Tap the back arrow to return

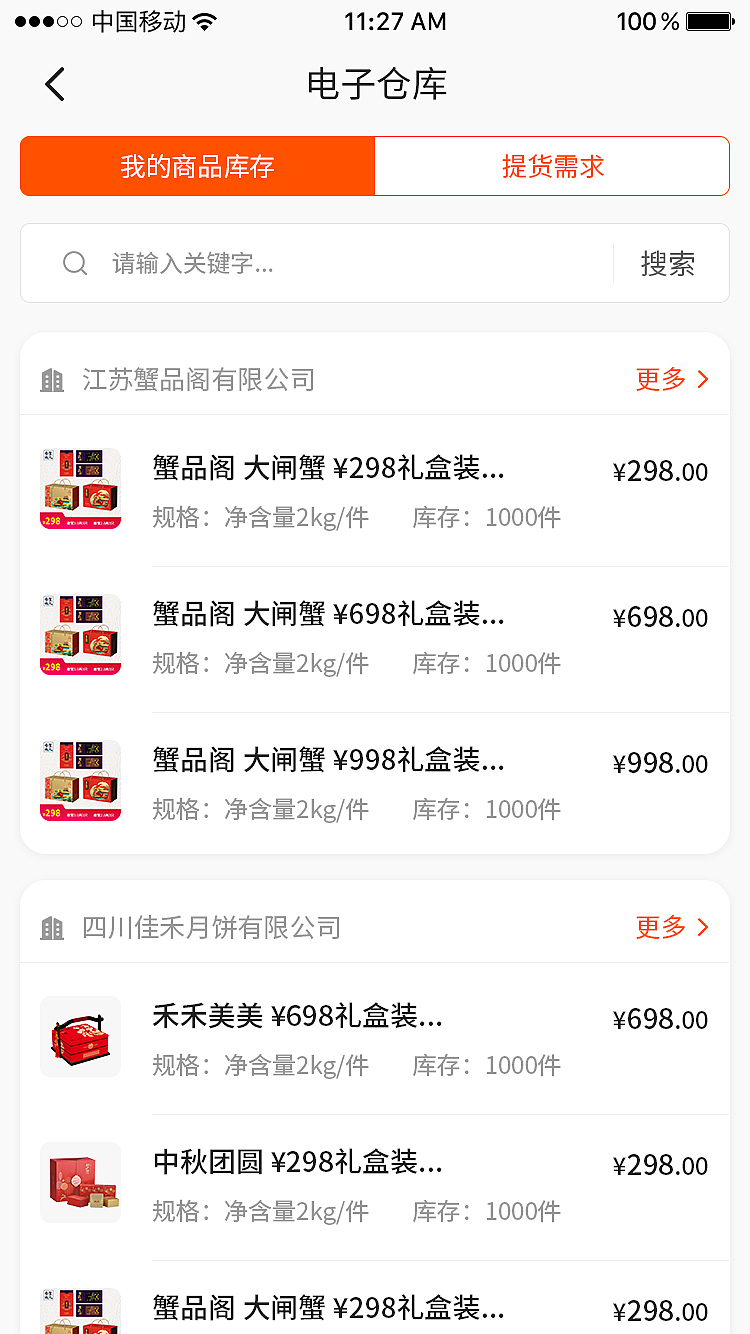(x=55, y=84)
